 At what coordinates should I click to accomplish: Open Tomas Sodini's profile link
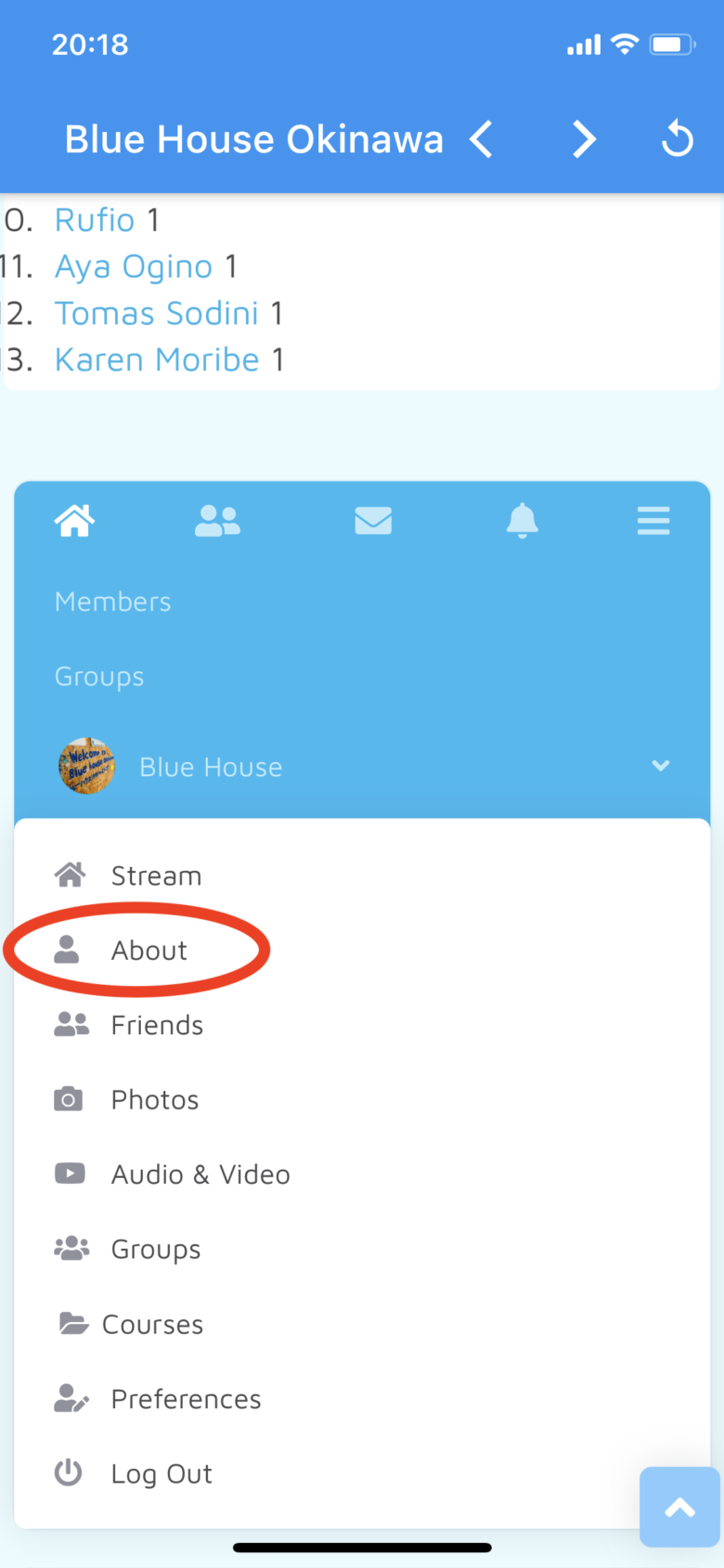pos(156,314)
